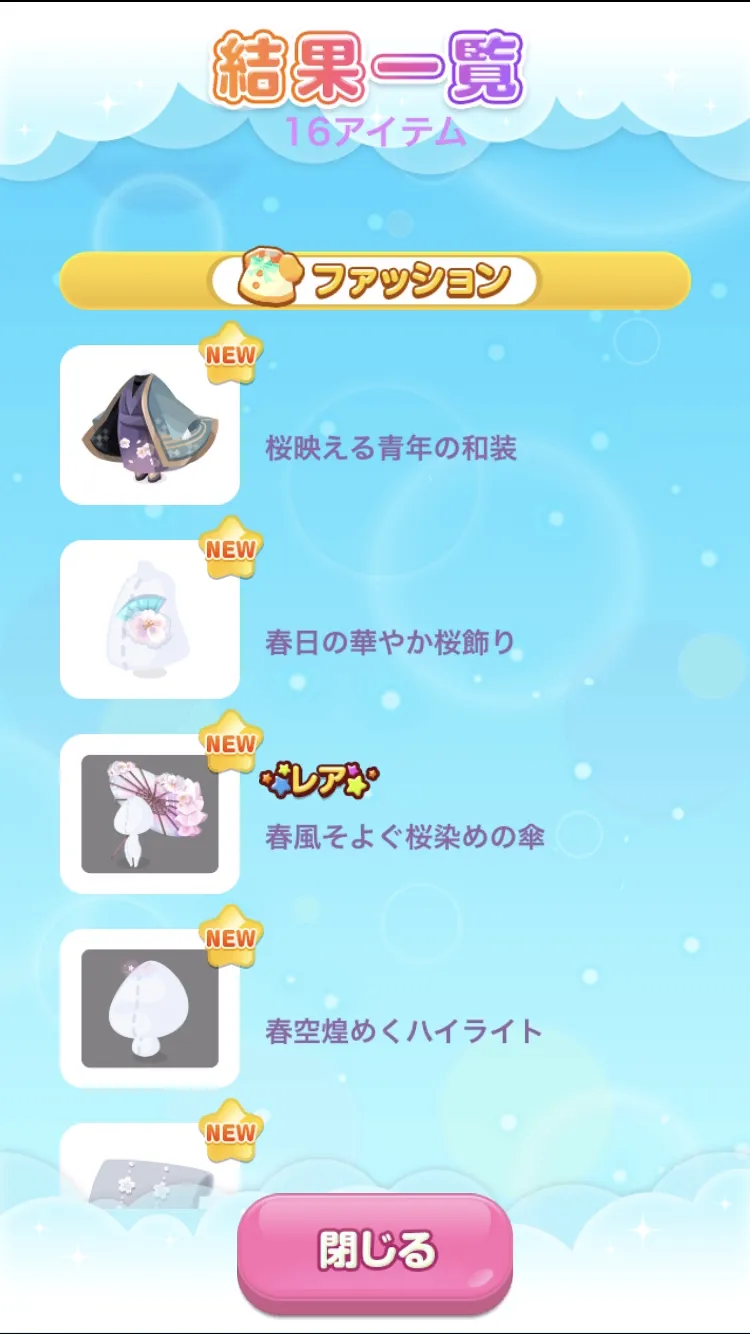Open the 春日の華やか桜飾り item thumbnail
Viewport: 750px width, 1334px height.
(x=150, y=620)
